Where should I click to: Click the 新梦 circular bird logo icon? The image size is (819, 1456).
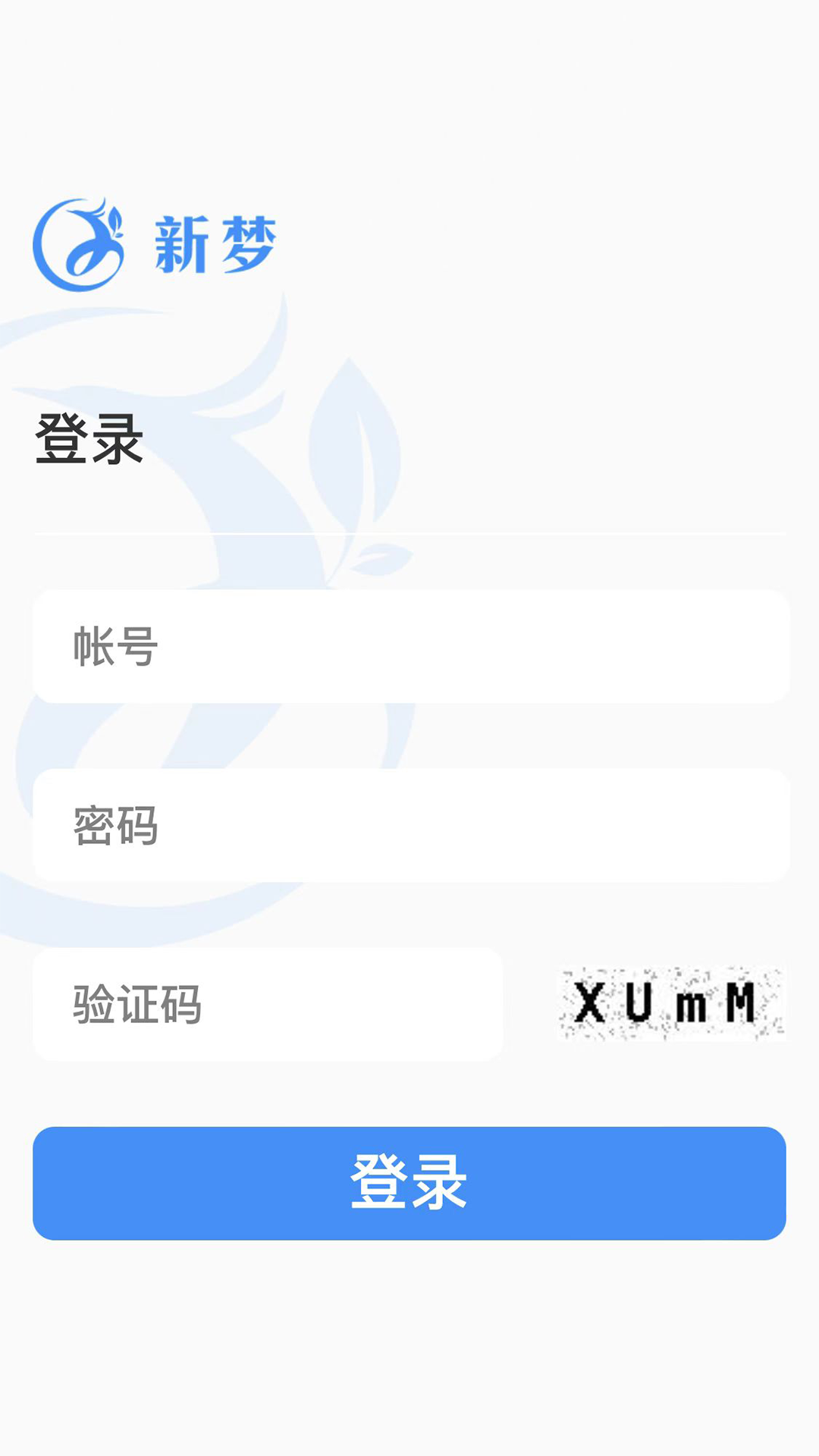pyautogui.click(x=80, y=244)
